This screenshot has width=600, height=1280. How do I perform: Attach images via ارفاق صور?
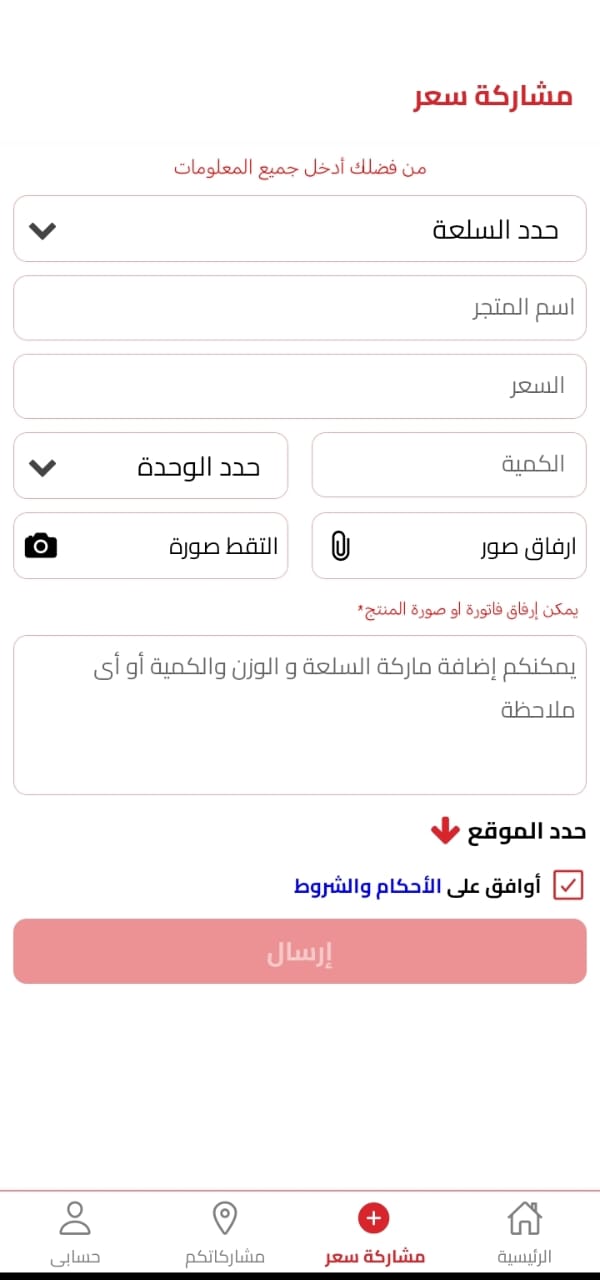click(x=449, y=545)
